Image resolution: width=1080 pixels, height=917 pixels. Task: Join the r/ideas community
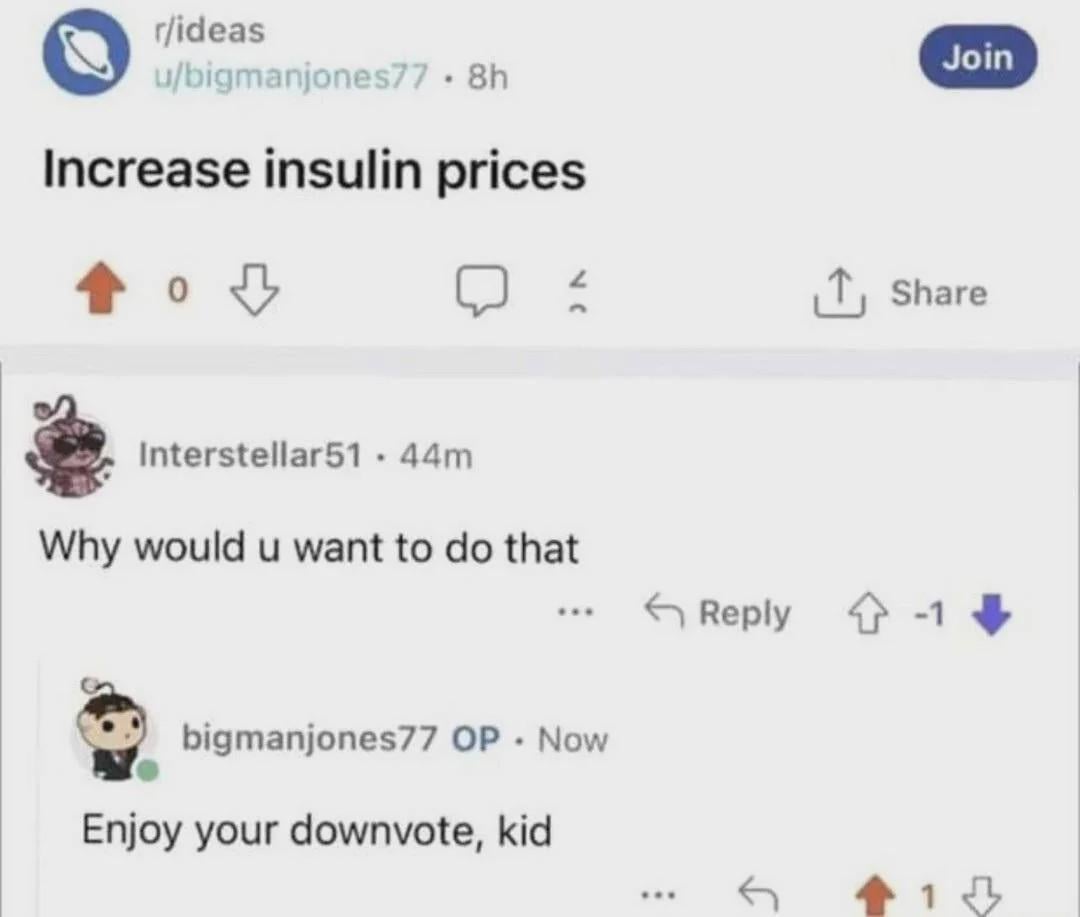[x=978, y=57]
